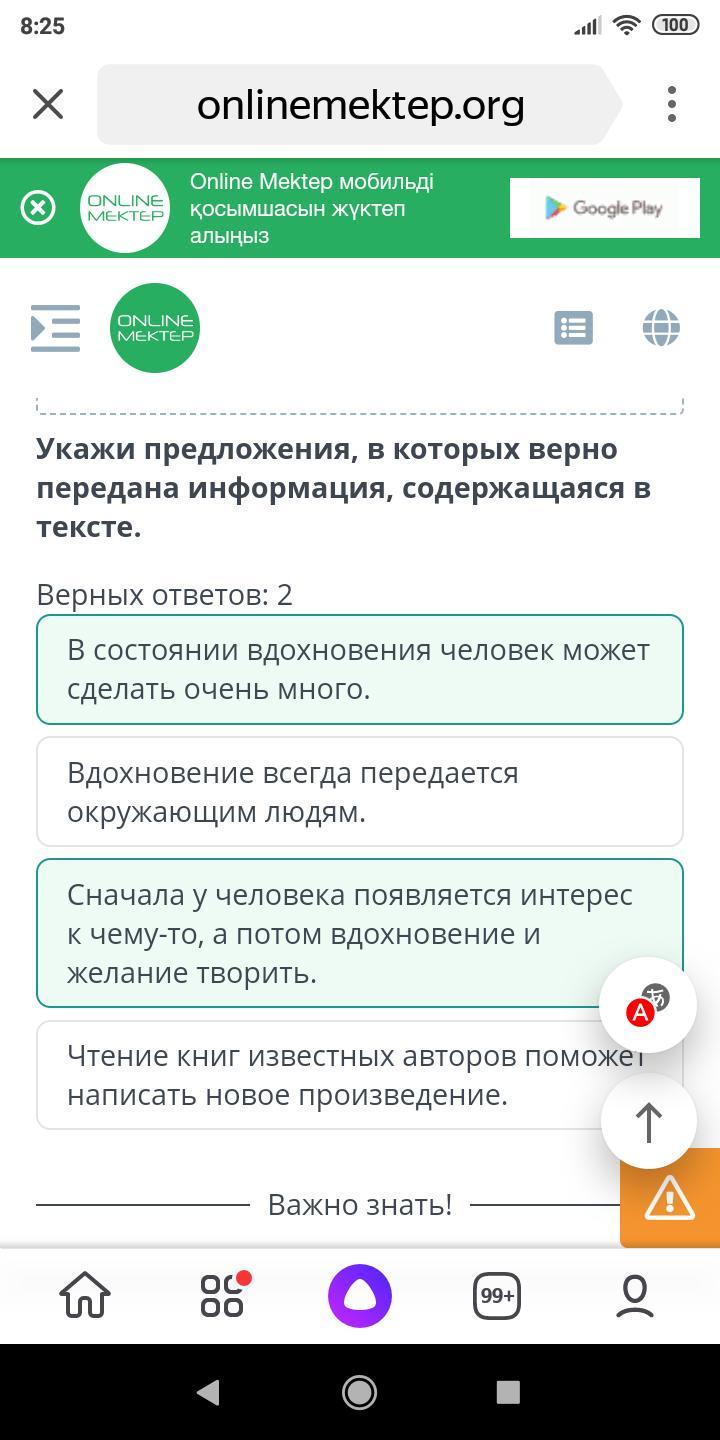Open the Google Play download button
Screen dimensions: 720x1440
604,208
